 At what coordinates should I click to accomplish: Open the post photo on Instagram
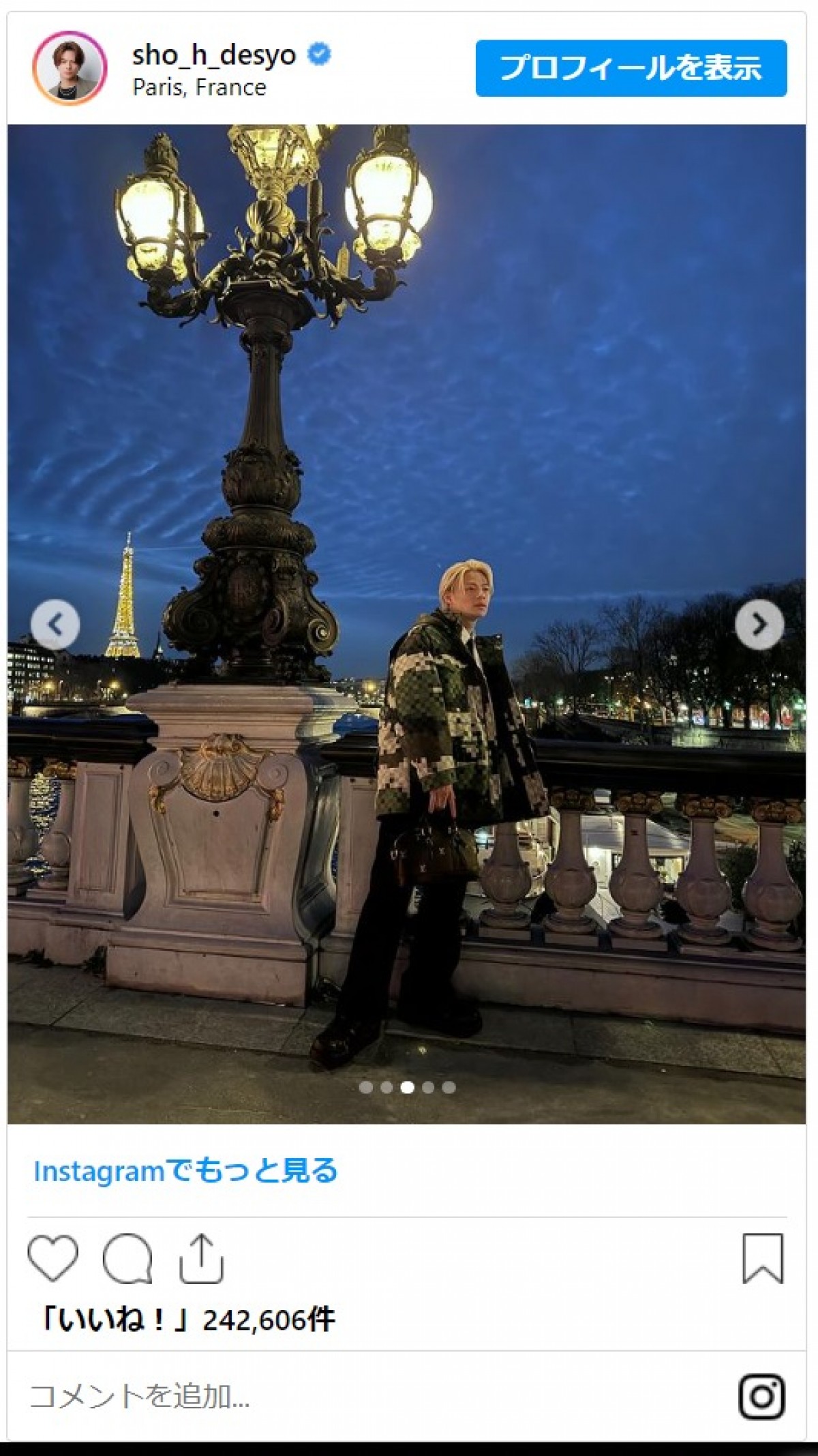pyautogui.click(x=406, y=409)
